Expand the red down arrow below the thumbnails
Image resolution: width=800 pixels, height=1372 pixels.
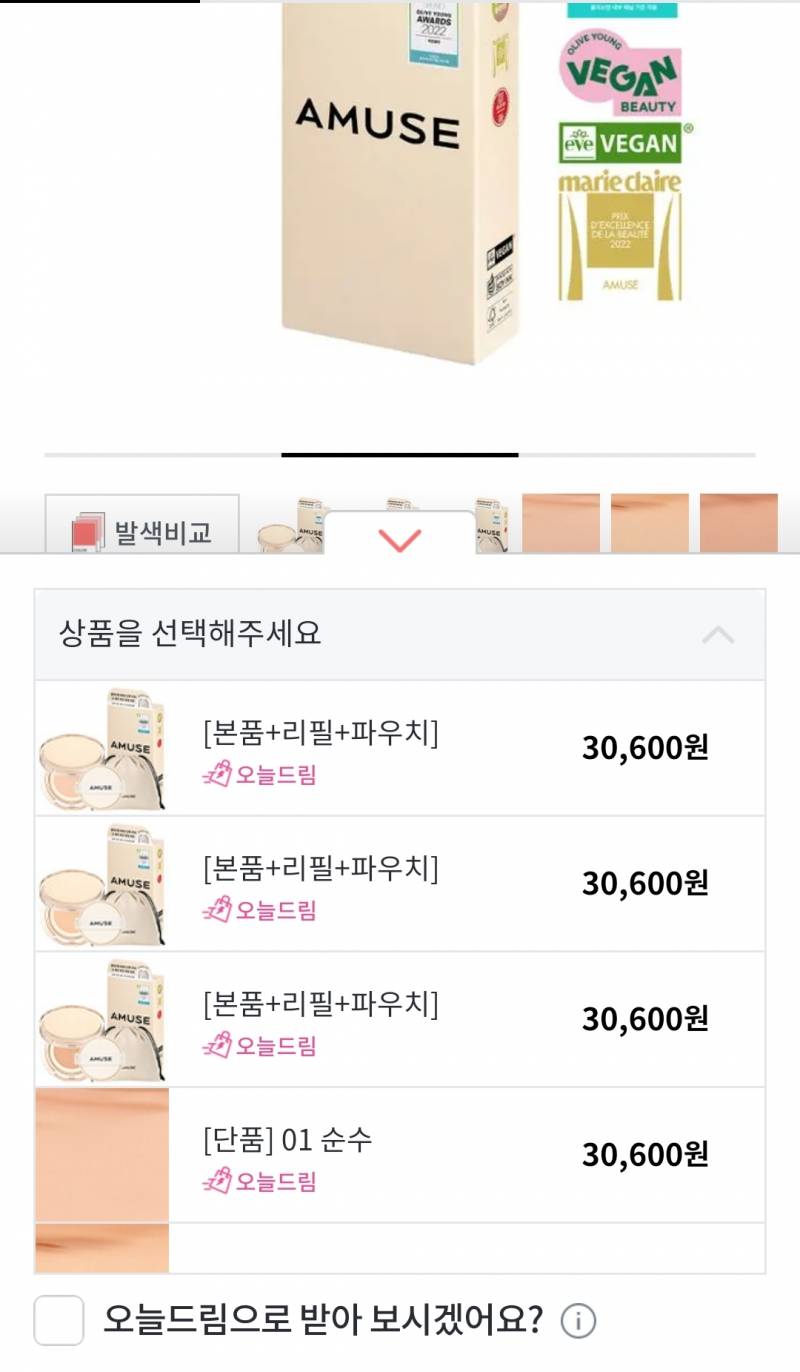click(x=398, y=537)
